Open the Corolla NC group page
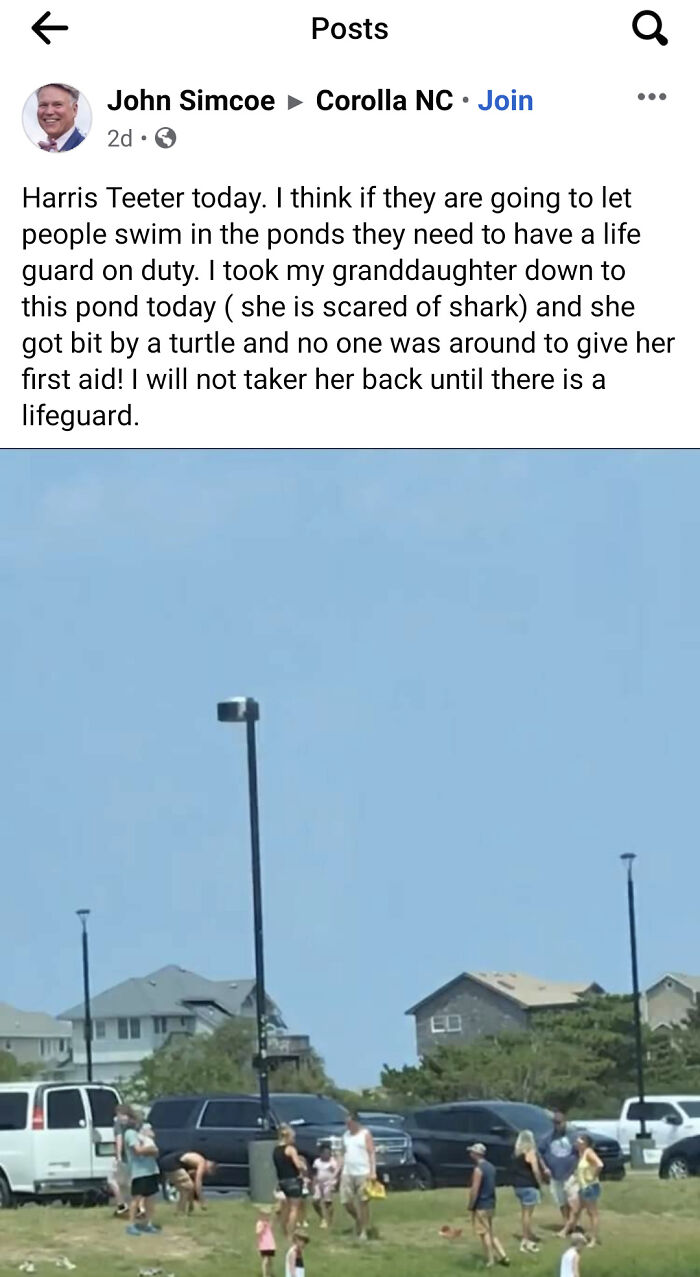Image resolution: width=700 pixels, height=1277 pixels. (x=384, y=100)
